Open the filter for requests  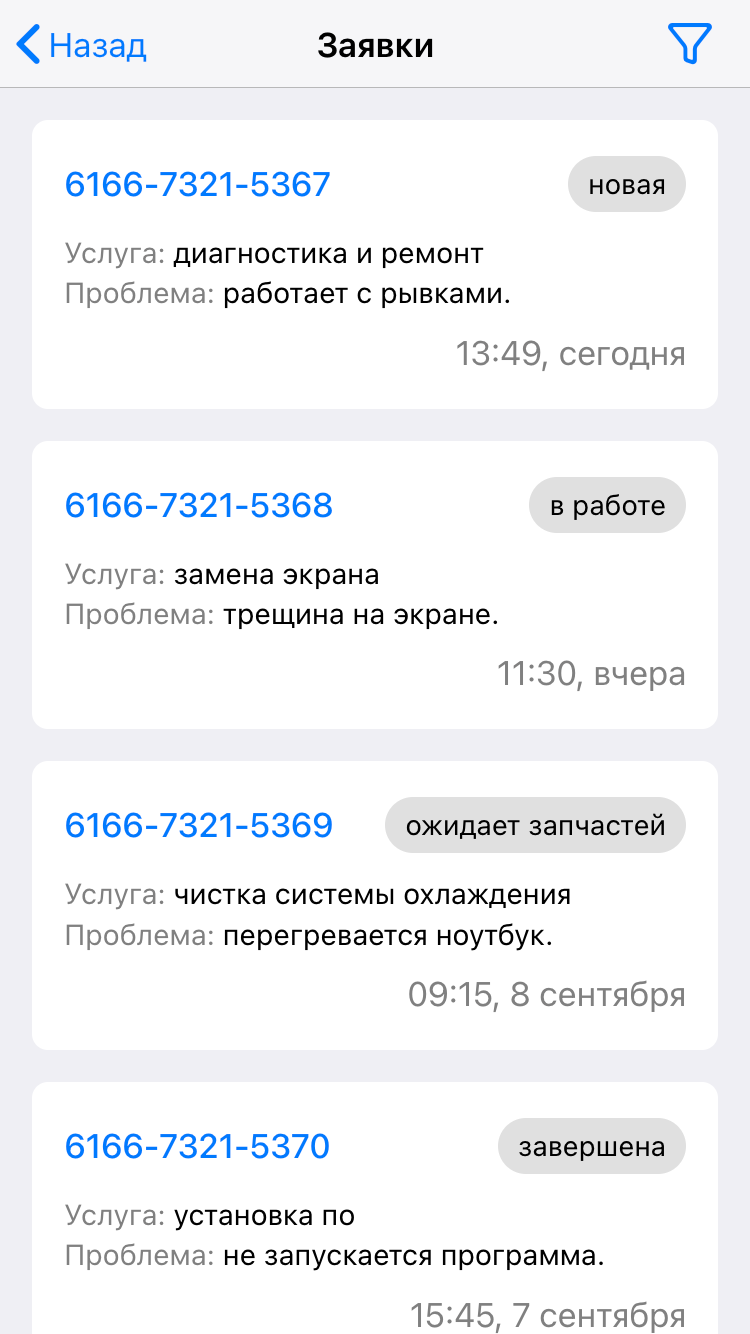pos(689,45)
